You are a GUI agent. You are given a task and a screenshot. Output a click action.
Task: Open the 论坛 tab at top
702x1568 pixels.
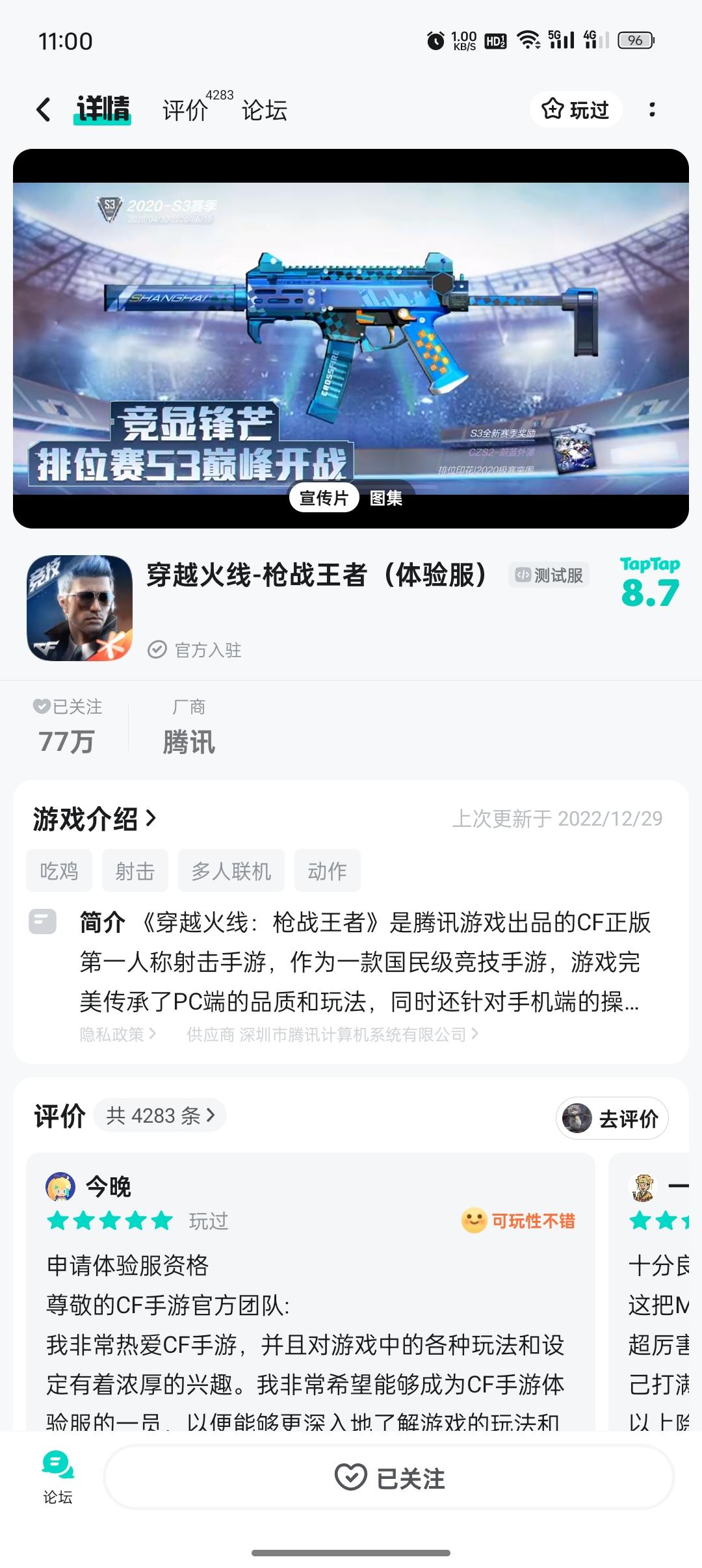point(265,109)
